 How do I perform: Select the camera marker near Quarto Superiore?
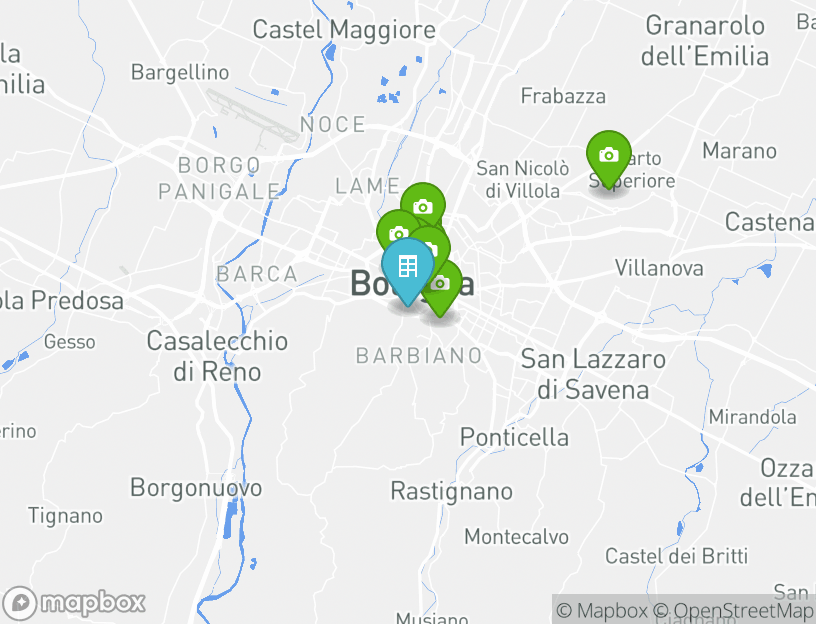tap(608, 156)
